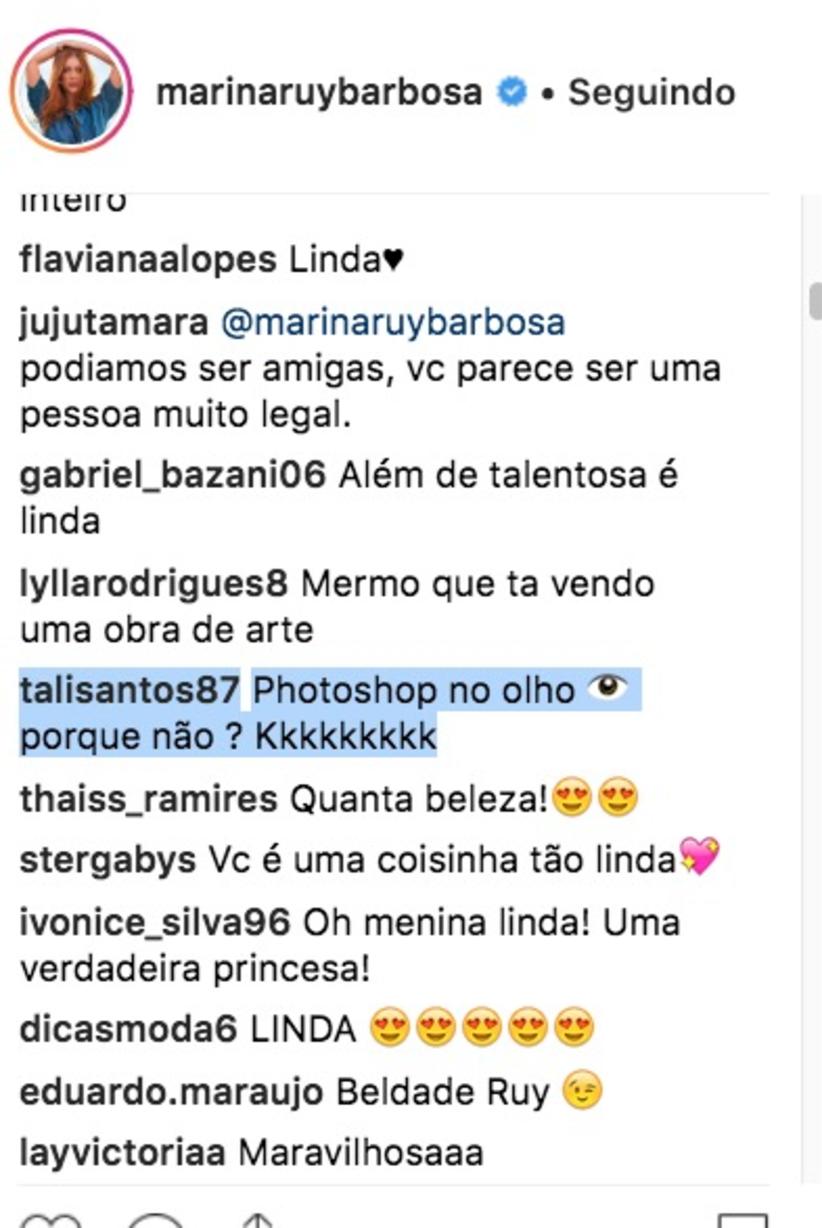The image size is (822, 1228).
Task: Open the marinaruybarbosa username in the header
Action: coord(320,92)
